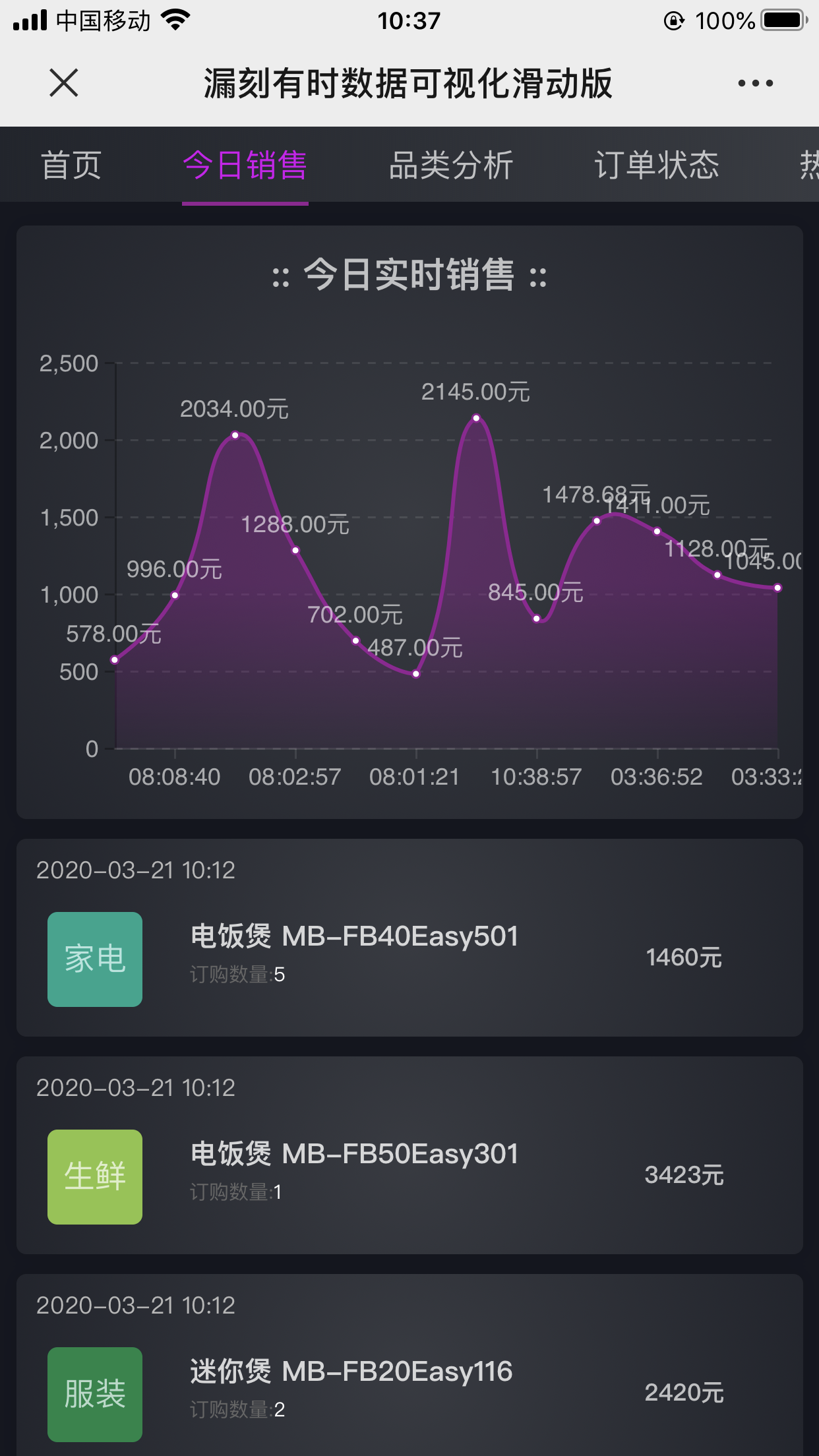This screenshot has height=1456, width=819.
Task: Tap the more options (•••) menu icon
Action: (x=756, y=82)
